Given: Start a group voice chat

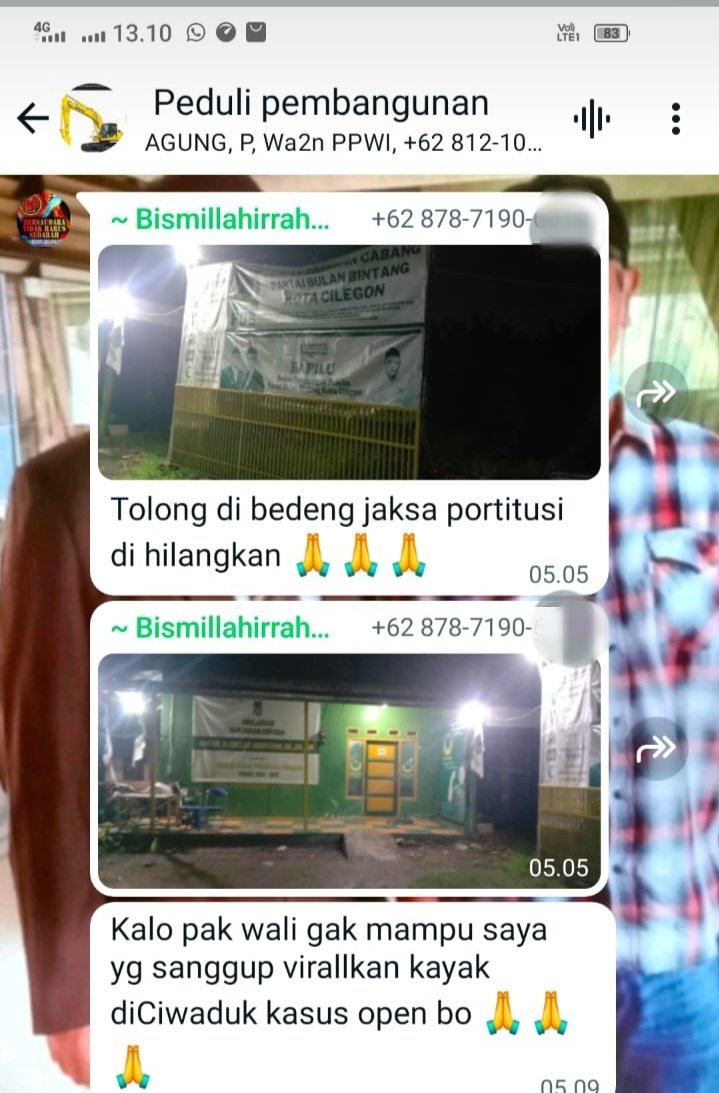Looking at the screenshot, I should [x=591, y=119].
